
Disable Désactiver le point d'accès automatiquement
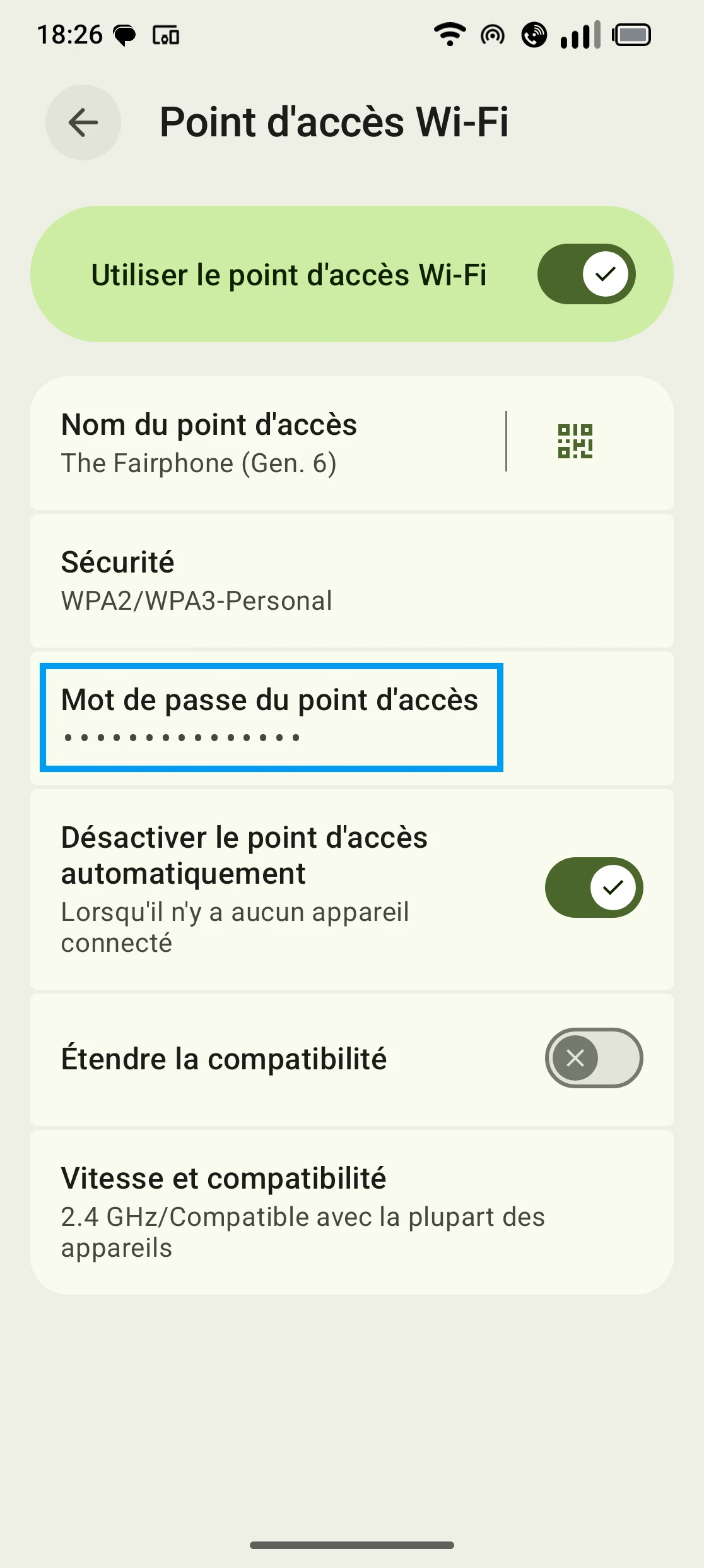593,888
